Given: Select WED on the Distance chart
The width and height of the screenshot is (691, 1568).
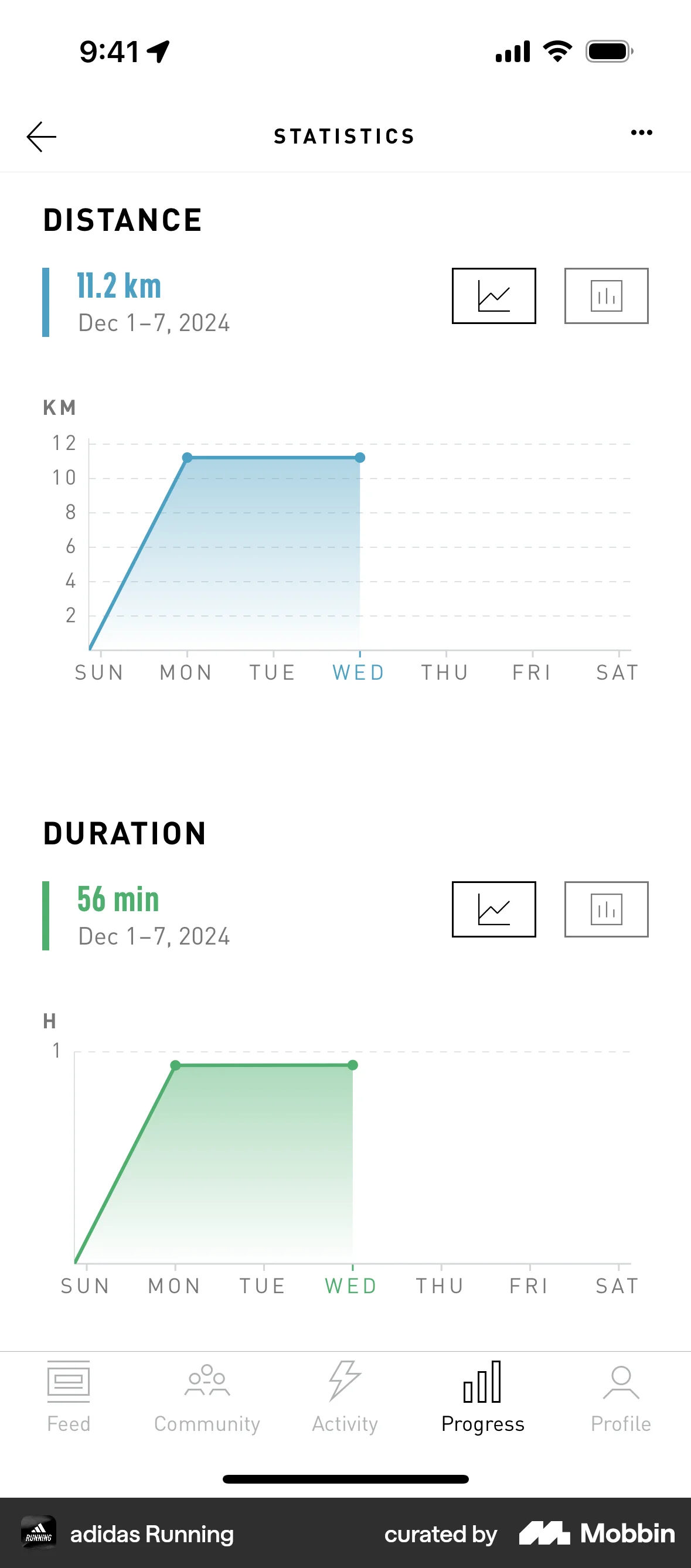Looking at the screenshot, I should click(358, 672).
